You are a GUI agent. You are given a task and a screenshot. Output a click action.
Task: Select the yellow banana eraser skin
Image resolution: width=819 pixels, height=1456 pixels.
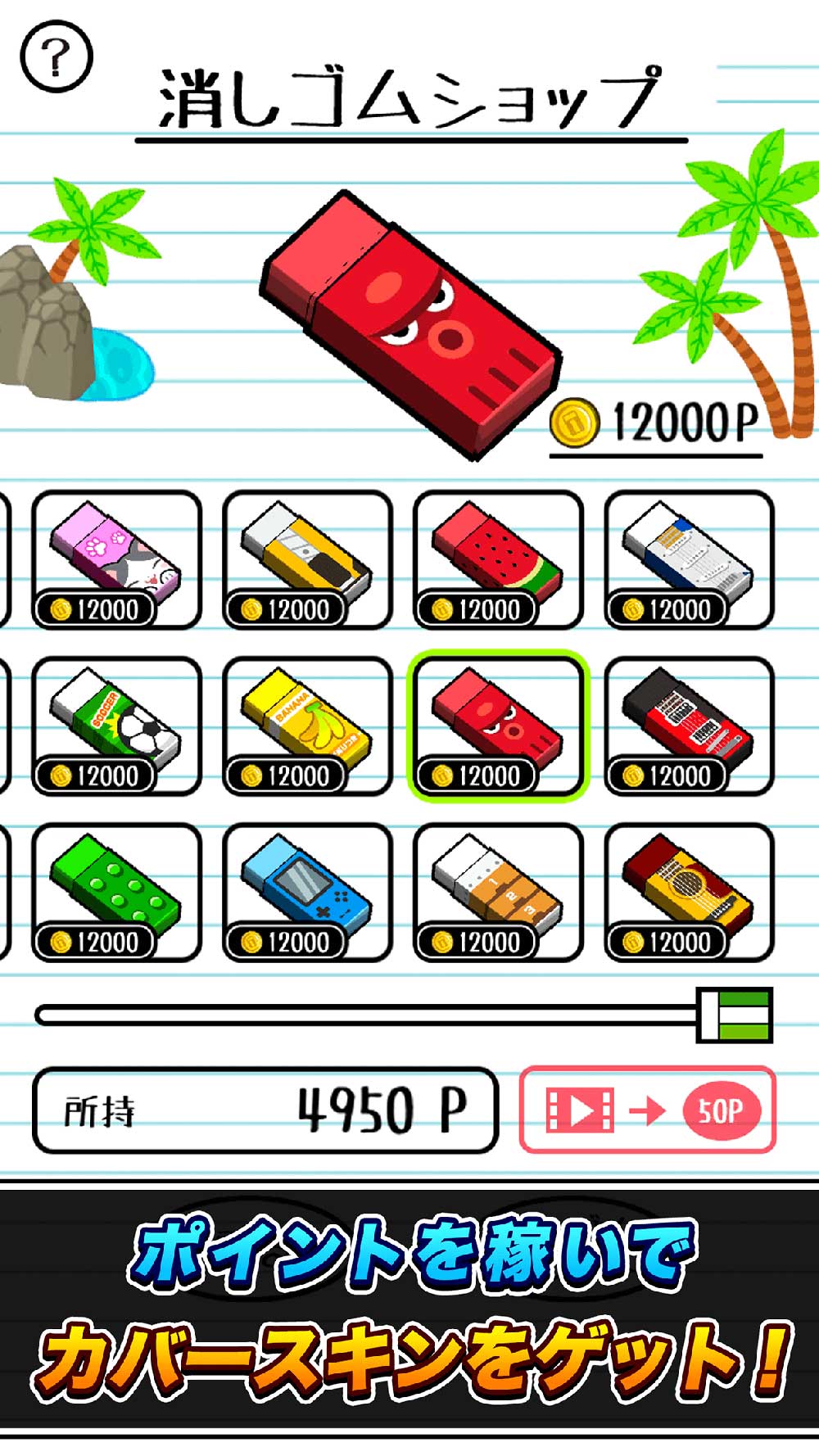click(x=307, y=726)
